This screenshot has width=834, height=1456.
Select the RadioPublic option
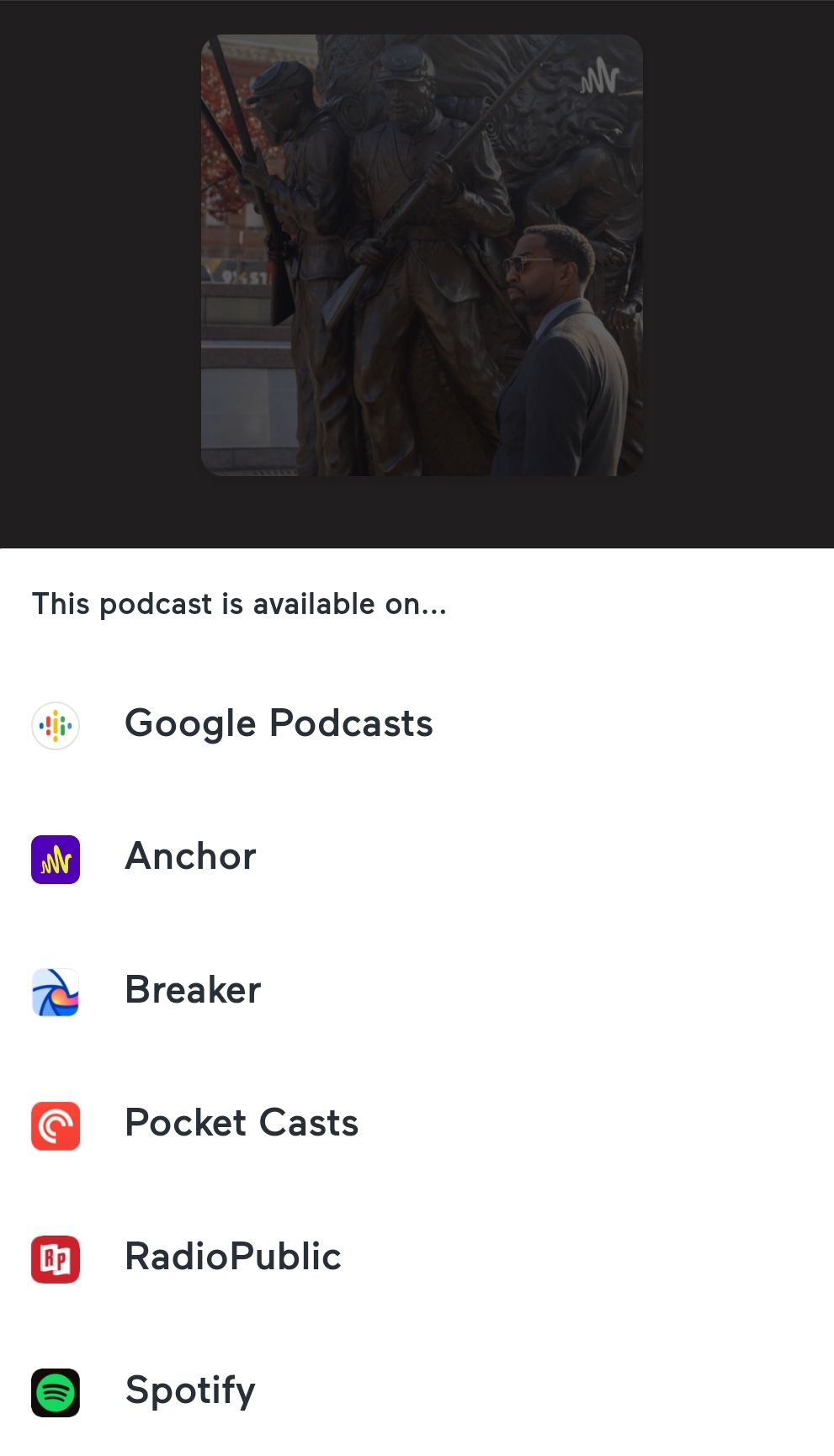[x=232, y=1257]
